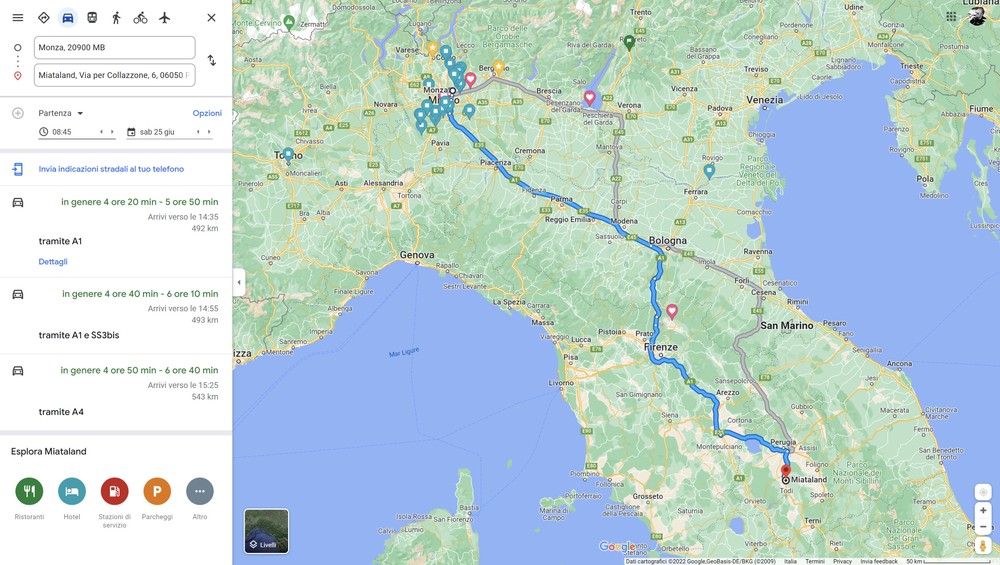This screenshot has width=1000, height=565.
Task: Explore Hotel near Miataland
Action: coord(72,491)
